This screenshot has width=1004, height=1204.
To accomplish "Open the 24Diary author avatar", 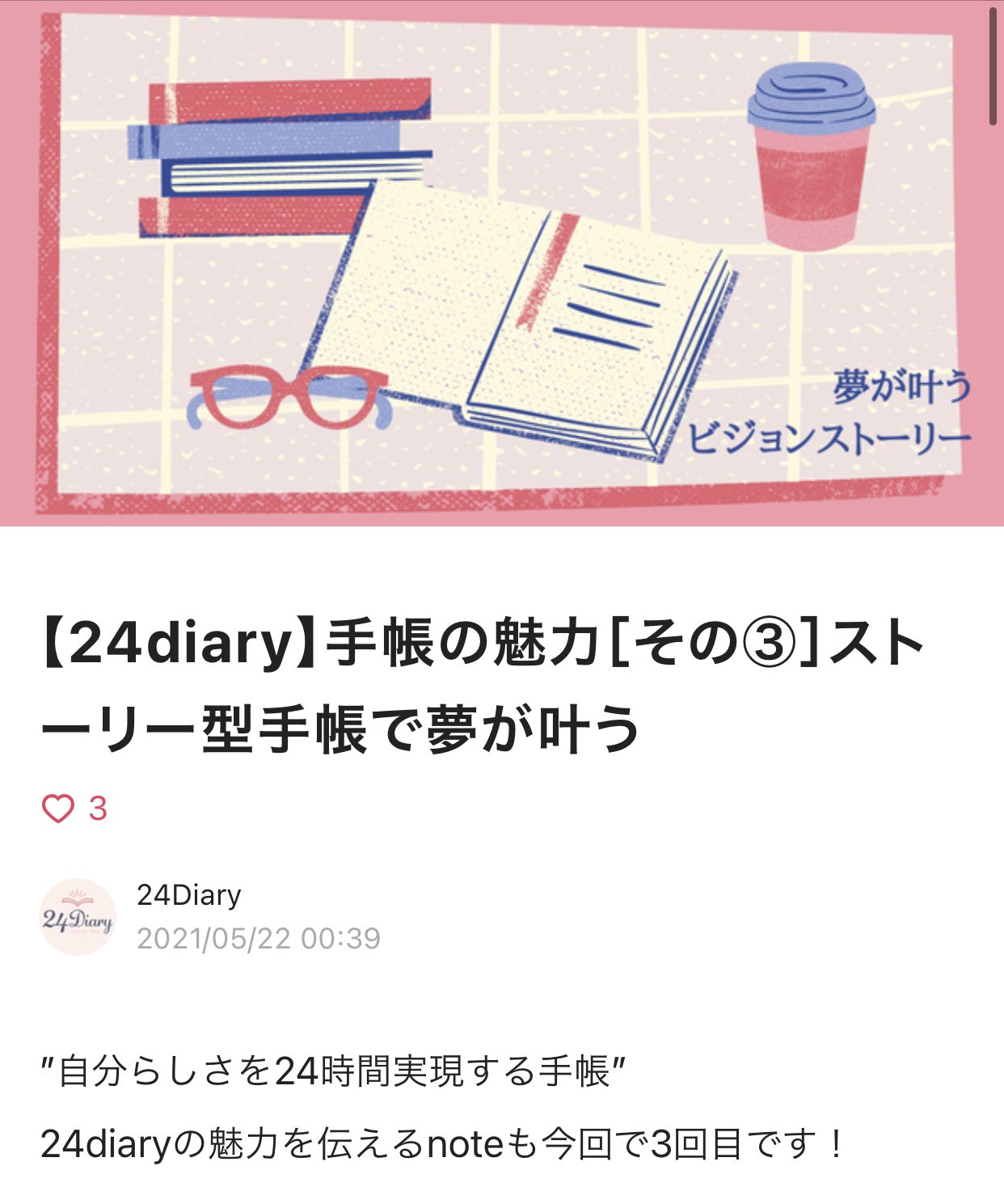I will [78, 916].
